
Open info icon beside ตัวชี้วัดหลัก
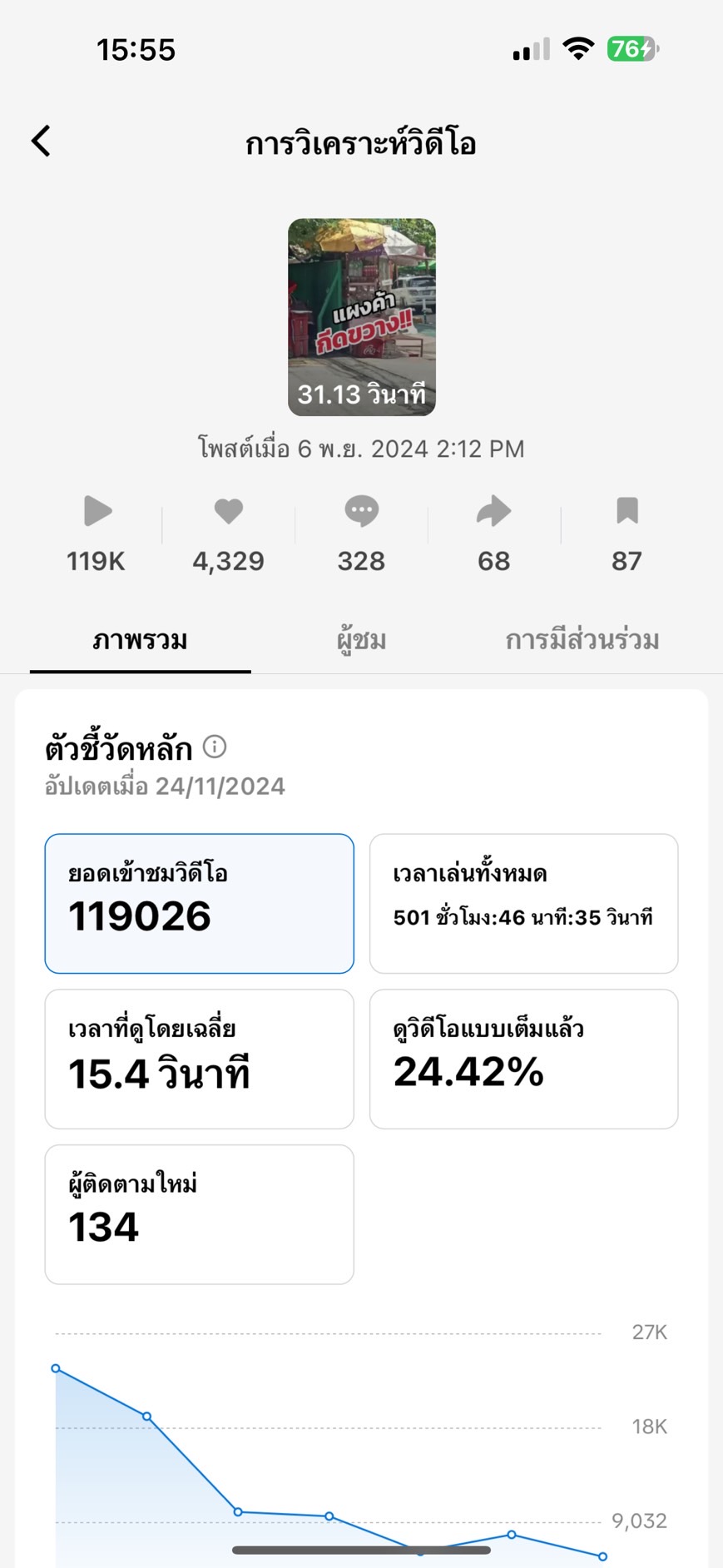(x=215, y=747)
